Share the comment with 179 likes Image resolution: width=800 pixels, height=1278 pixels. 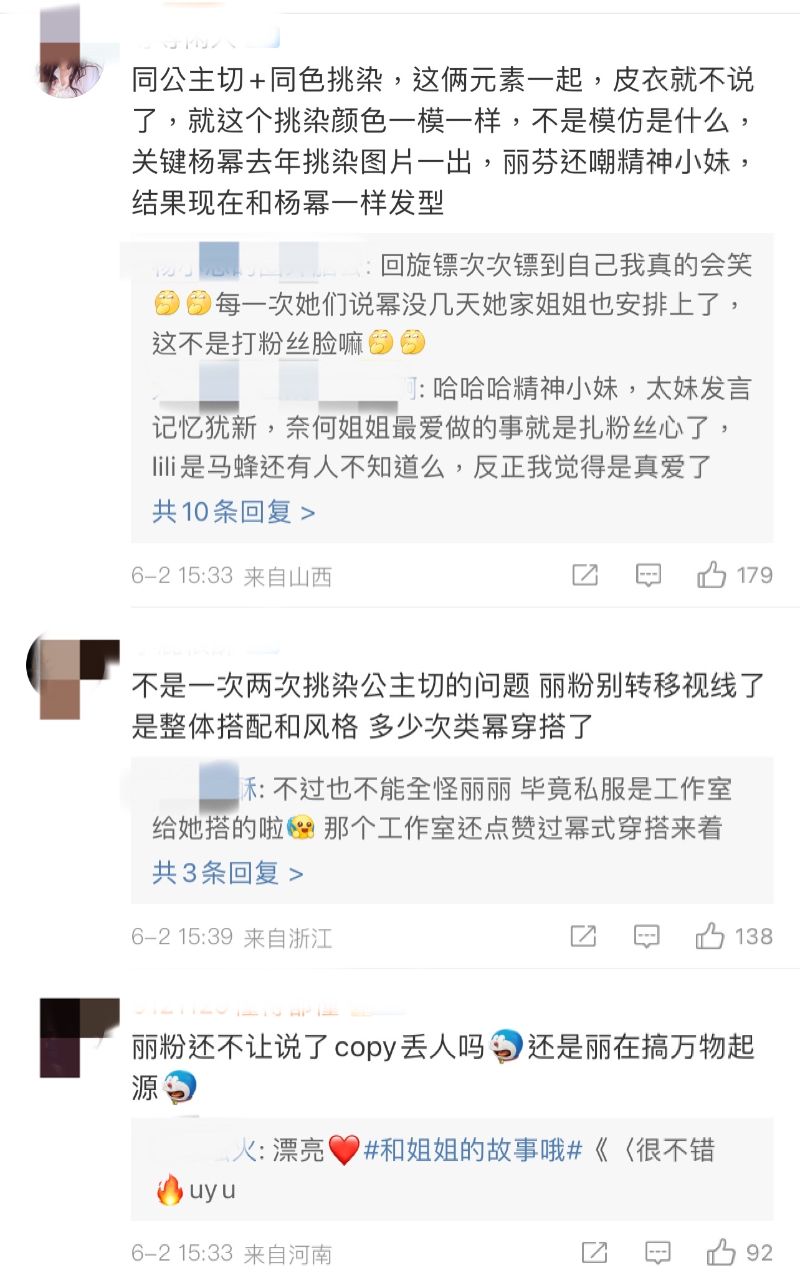pyautogui.click(x=584, y=575)
